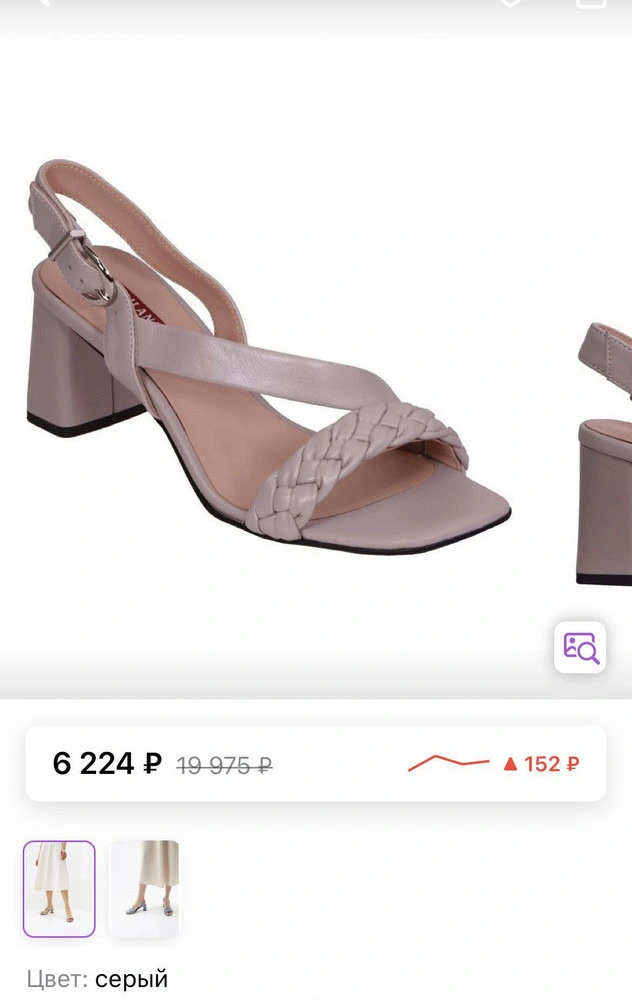Choose the second color variant thumbnail

(x=144, y=888)
